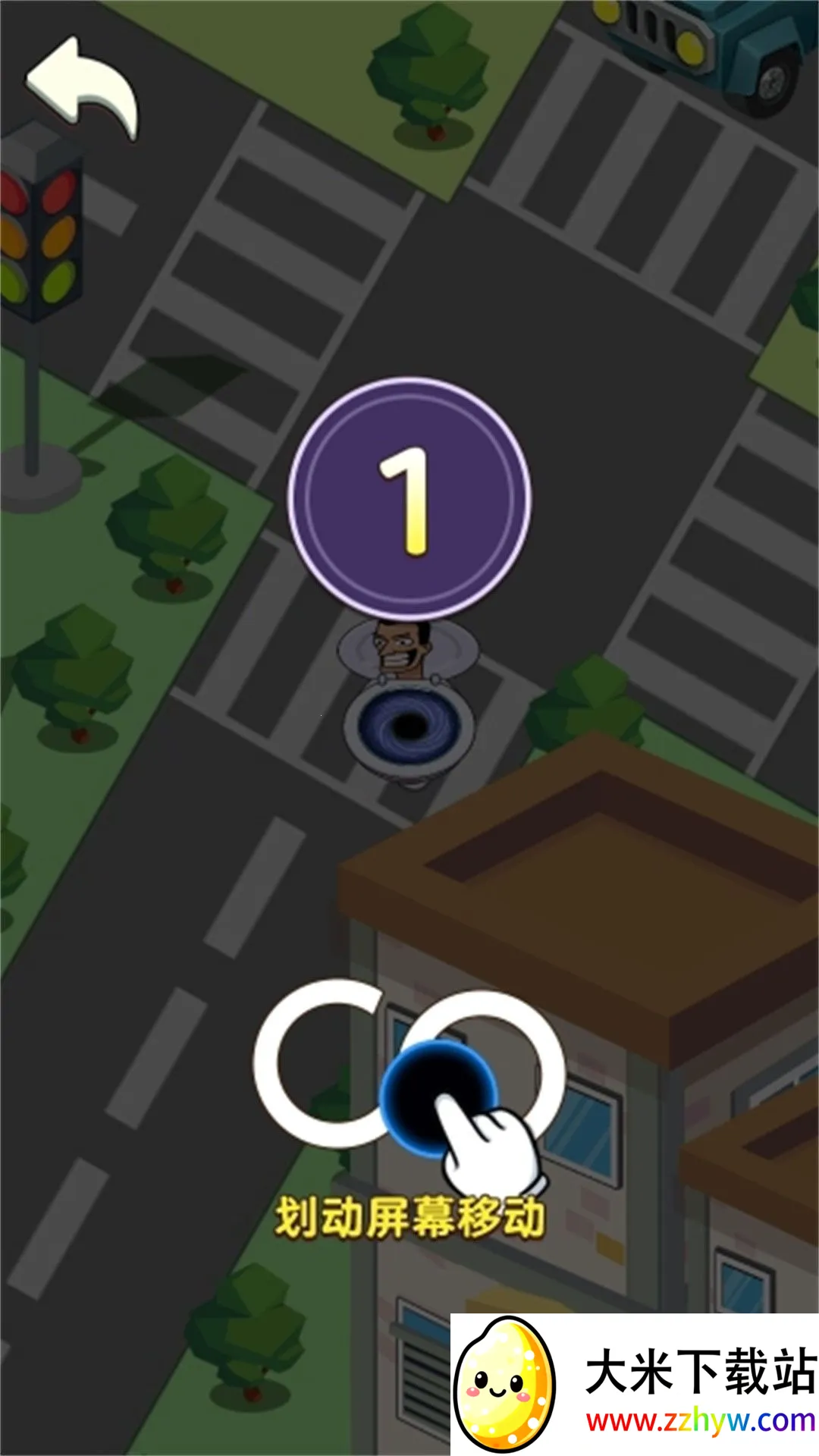Tap the white back arrow

[82, 89]
